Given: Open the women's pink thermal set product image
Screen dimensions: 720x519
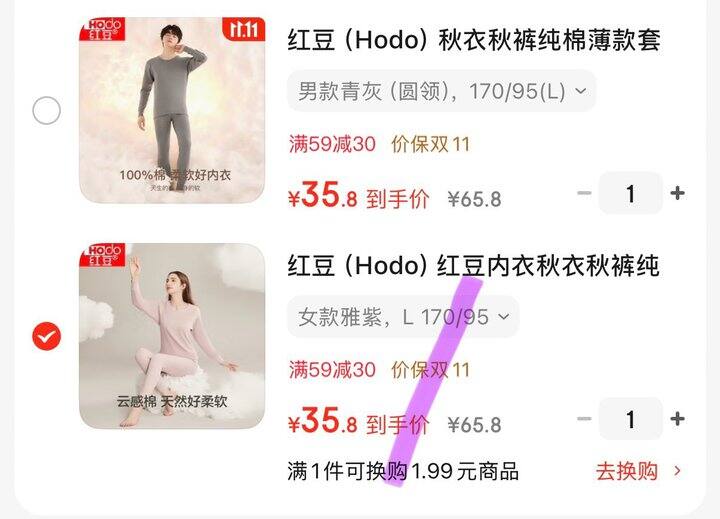Looking at the screenshot, I should pos(172,336).
